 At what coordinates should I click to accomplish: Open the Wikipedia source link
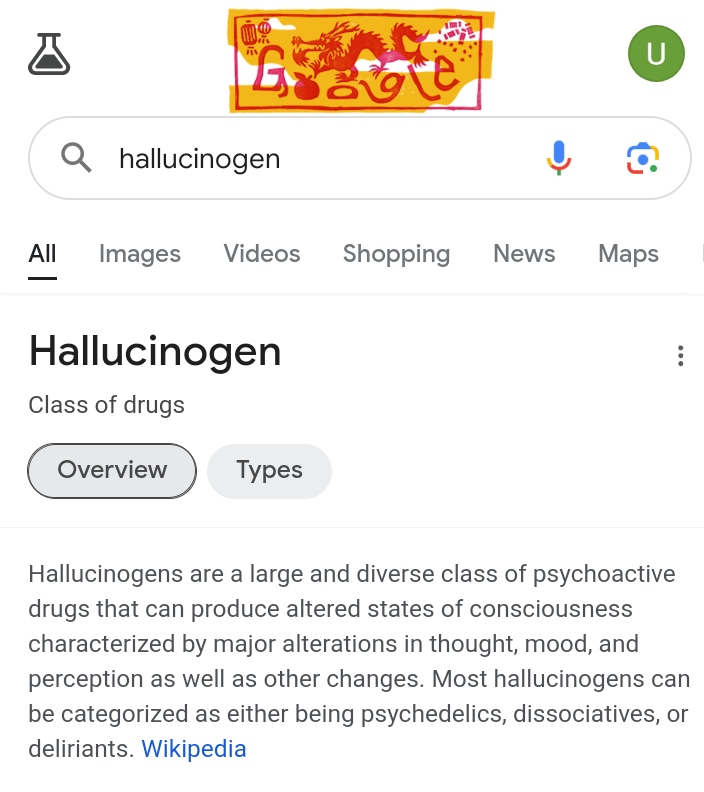click(x=194, y=748)
